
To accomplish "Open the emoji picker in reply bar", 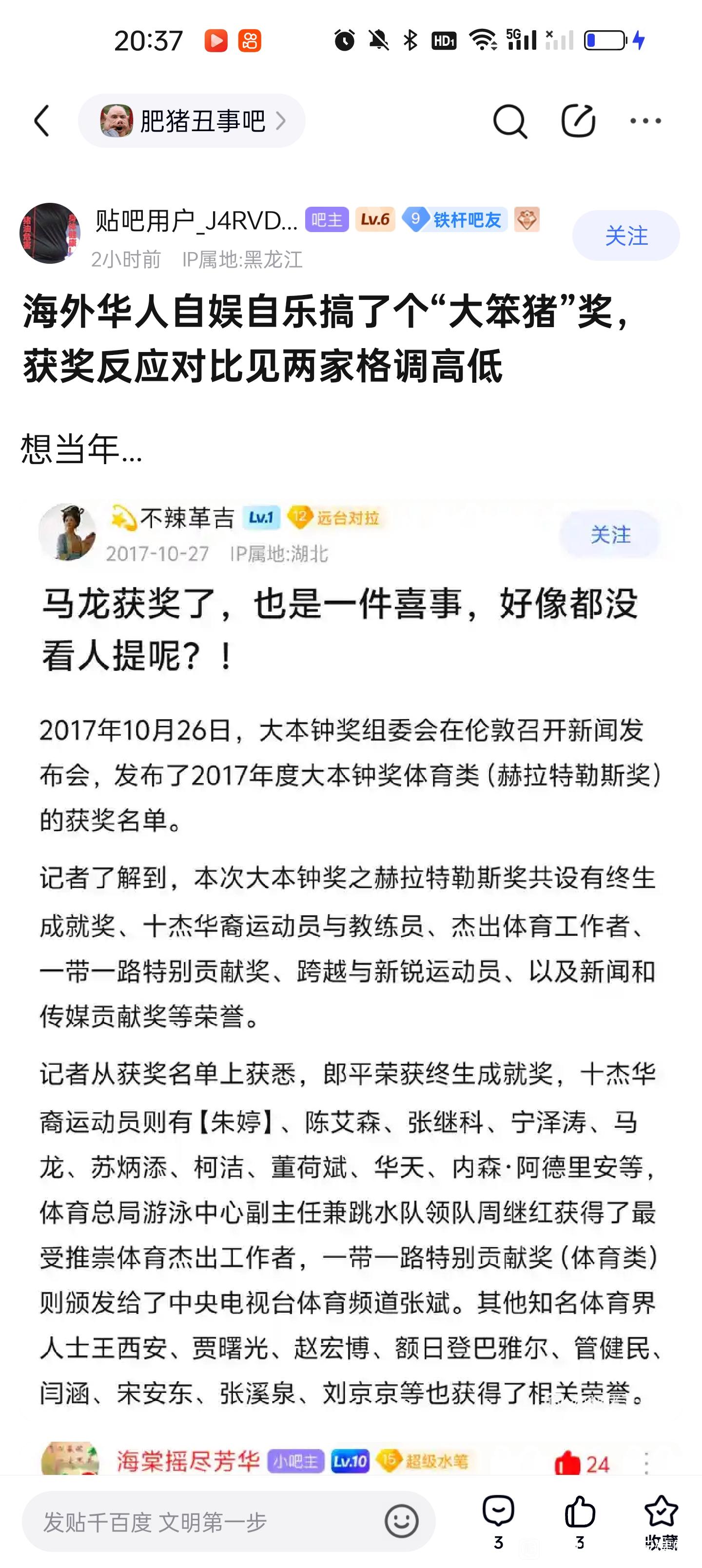I will 402,1522.
